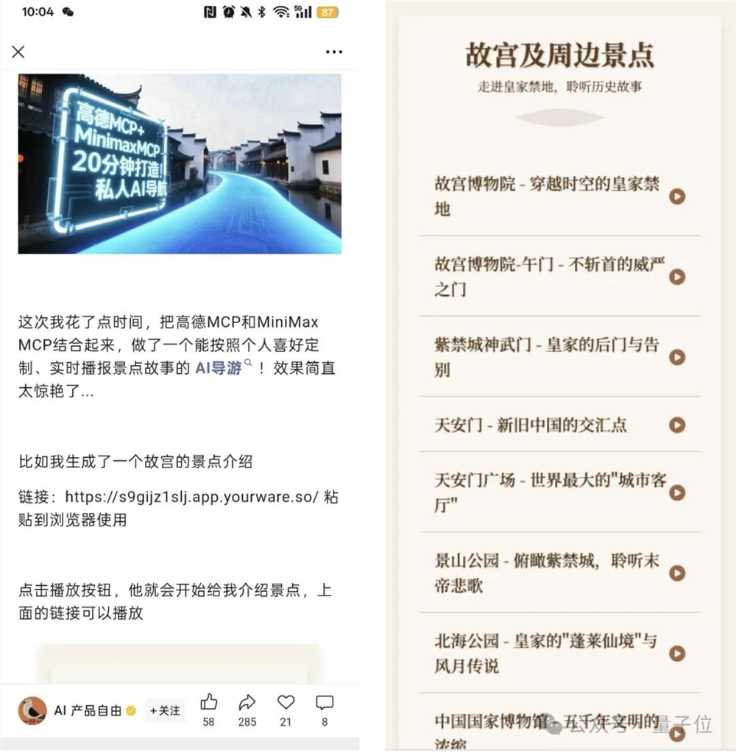The image size is (736, 753).
Task: Expand the 天安门广场 attraction entry
Action: [x=676, y=491]
